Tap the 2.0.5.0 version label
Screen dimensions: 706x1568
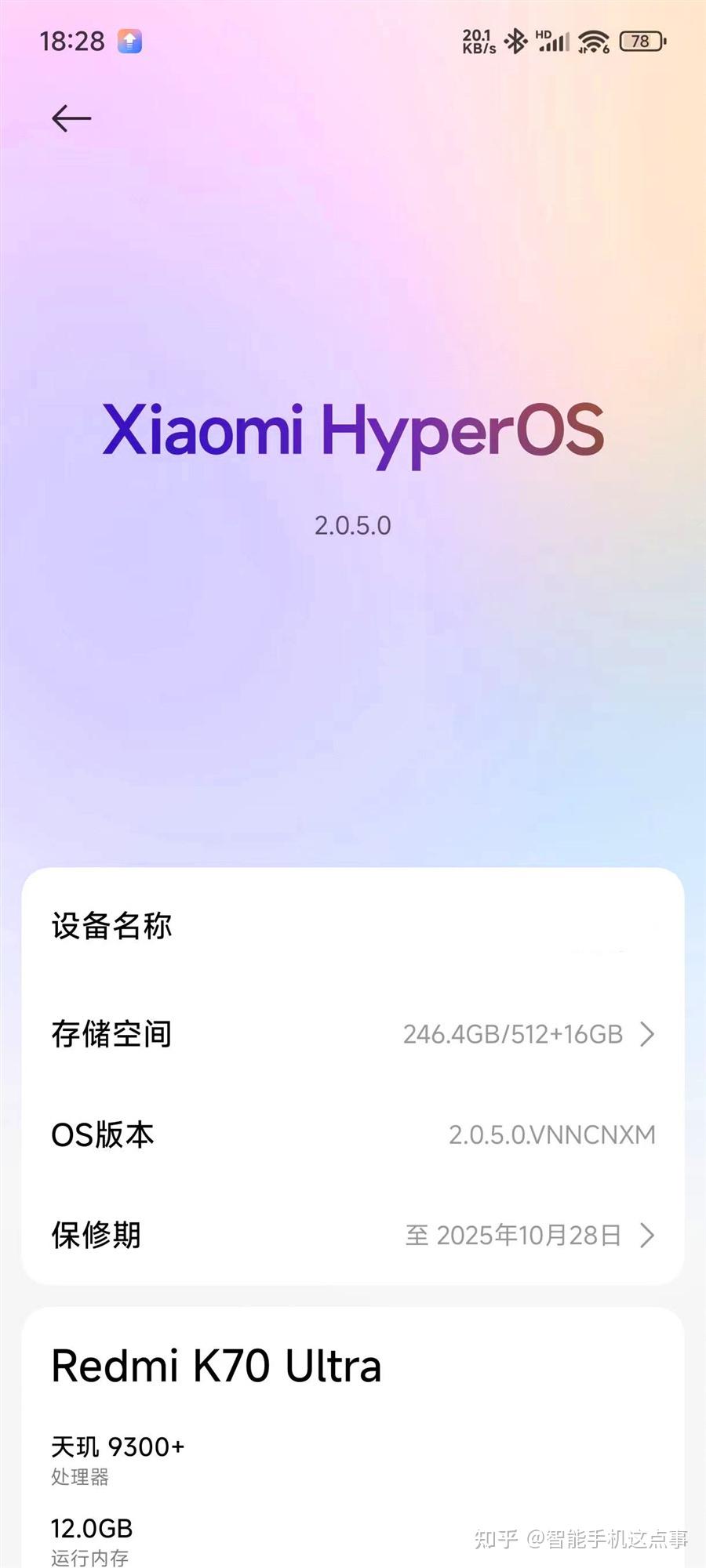(x=352, y=525)
